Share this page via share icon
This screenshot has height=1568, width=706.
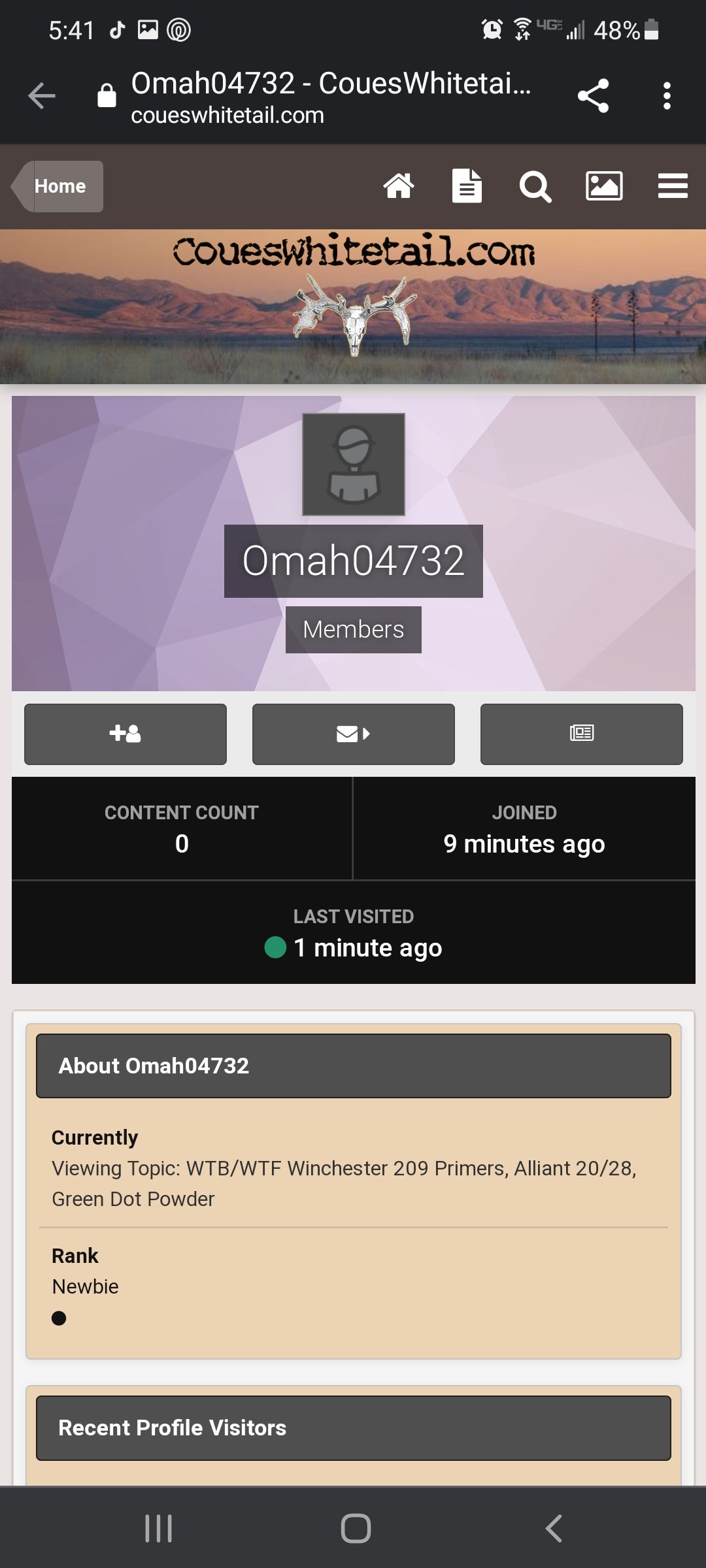pos(594,96)
